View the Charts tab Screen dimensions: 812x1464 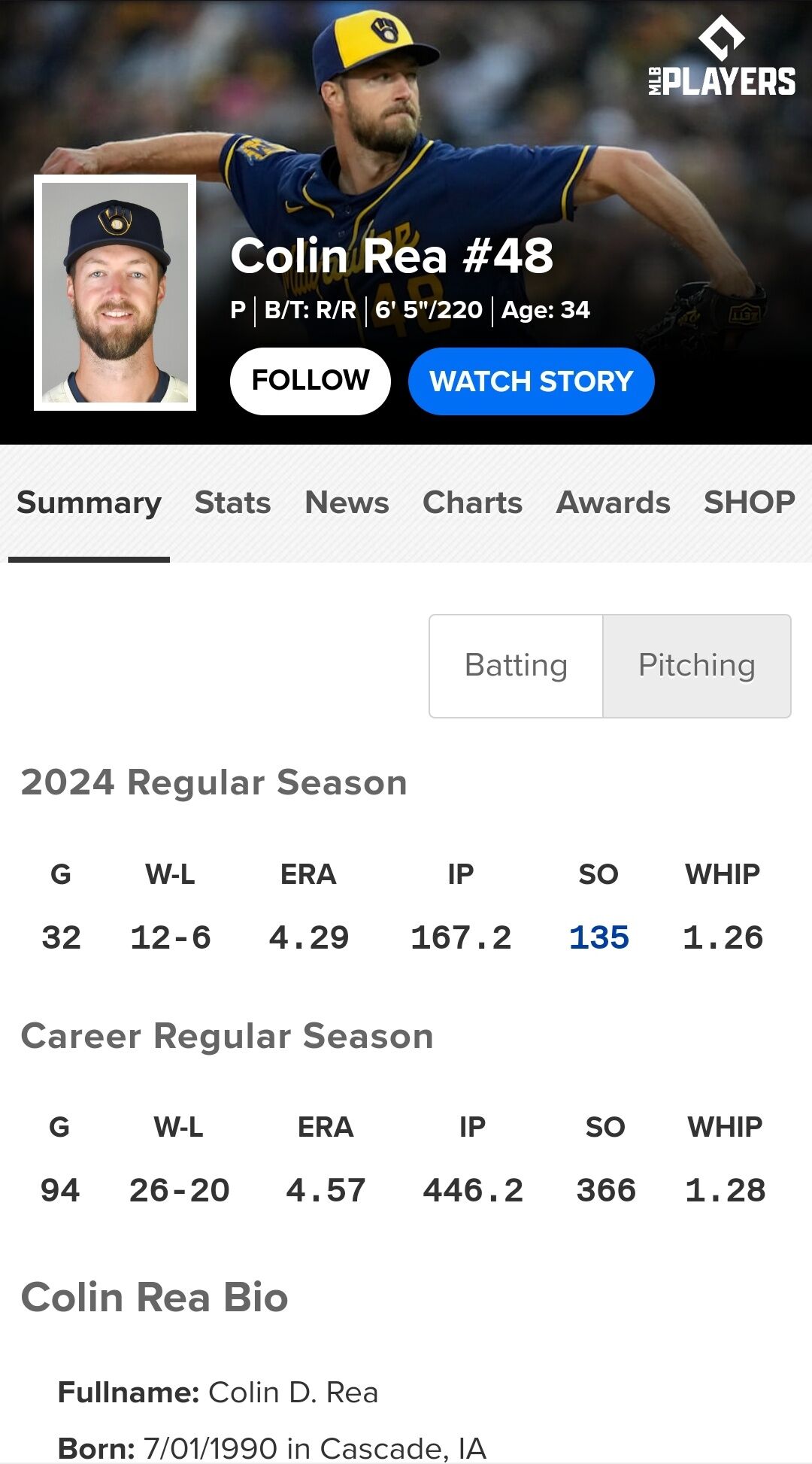(x=472, y=503)
